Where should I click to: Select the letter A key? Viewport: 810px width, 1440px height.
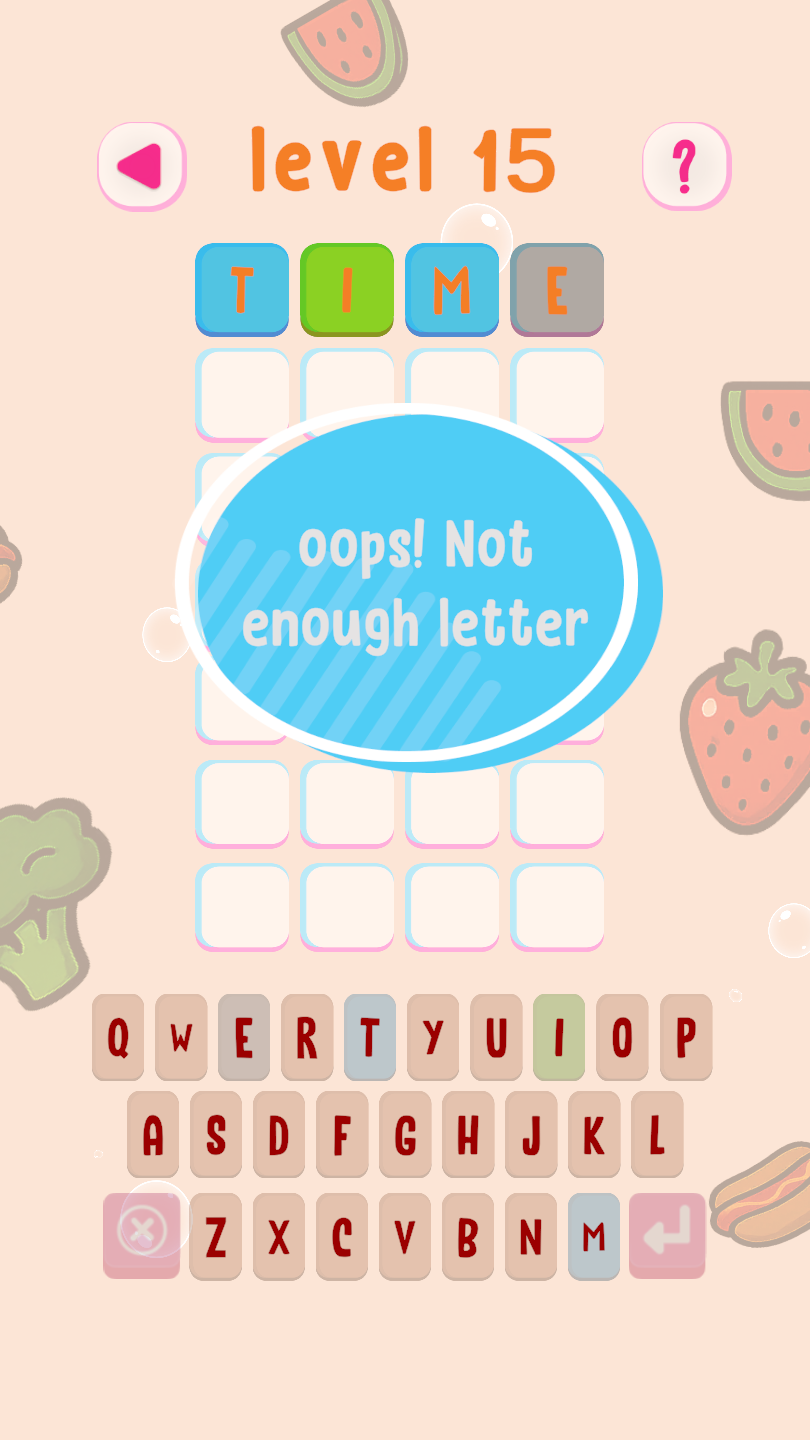(x=153, y=1135)
